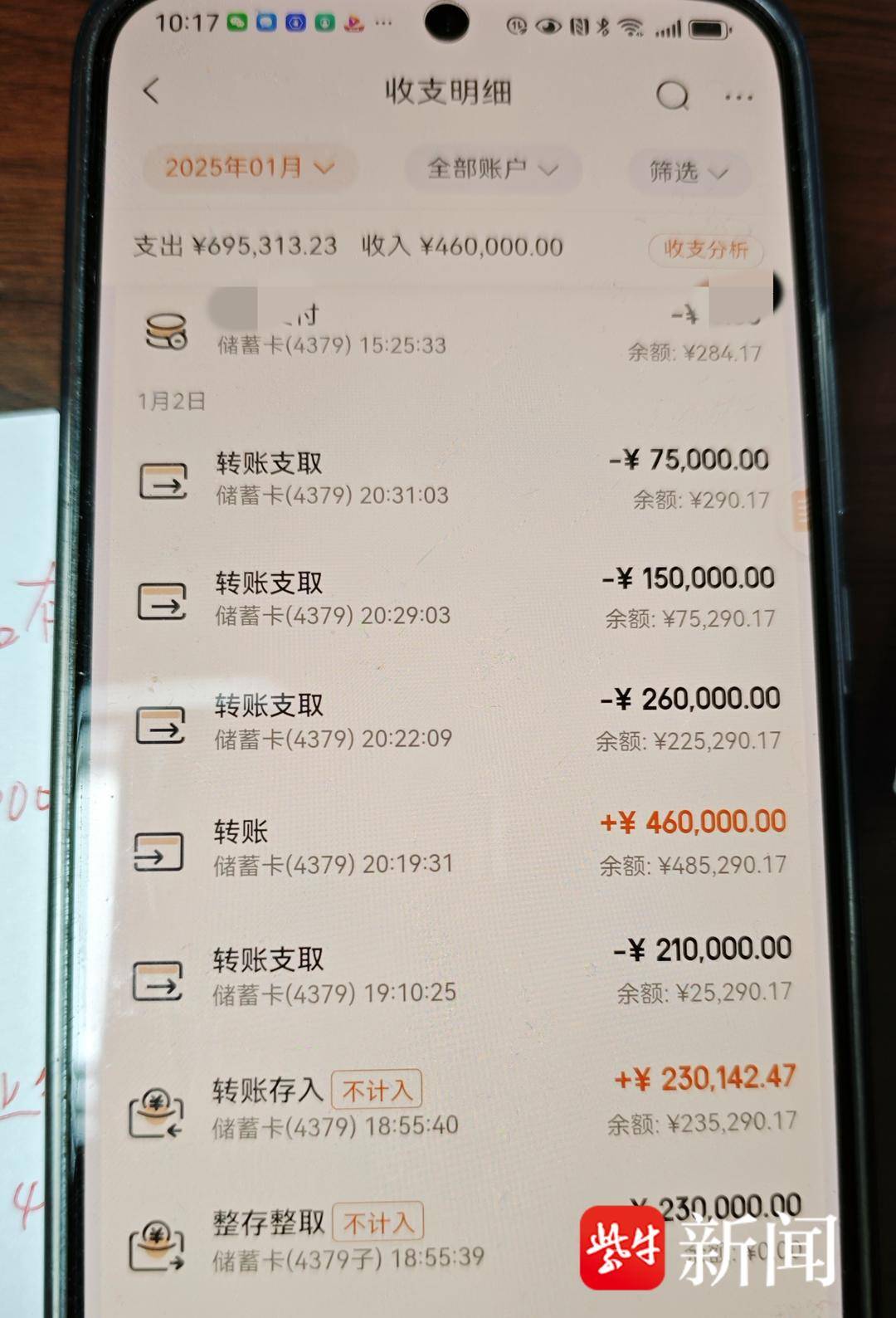Viewport: 896px width, 1318px height.
Task: Expand the 筛选 filter dropdown
Action: 689,173
